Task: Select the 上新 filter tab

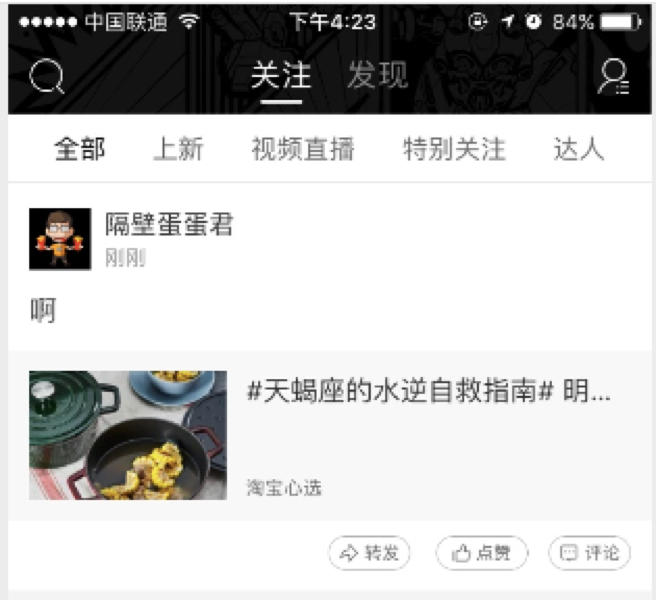Action: pyautogui.click(x=178, y=150)
